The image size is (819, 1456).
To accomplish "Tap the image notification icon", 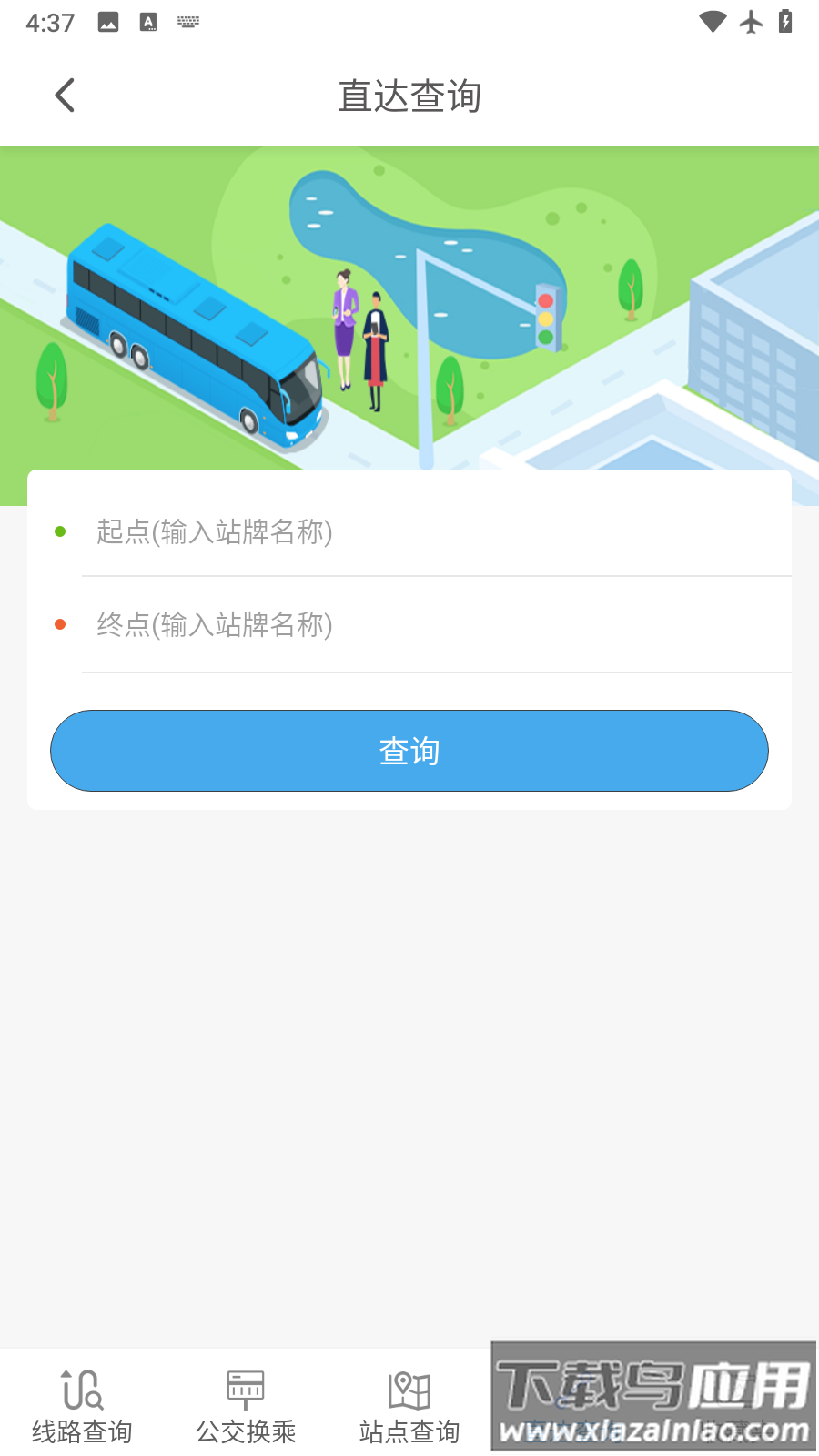I will [108, 22].
